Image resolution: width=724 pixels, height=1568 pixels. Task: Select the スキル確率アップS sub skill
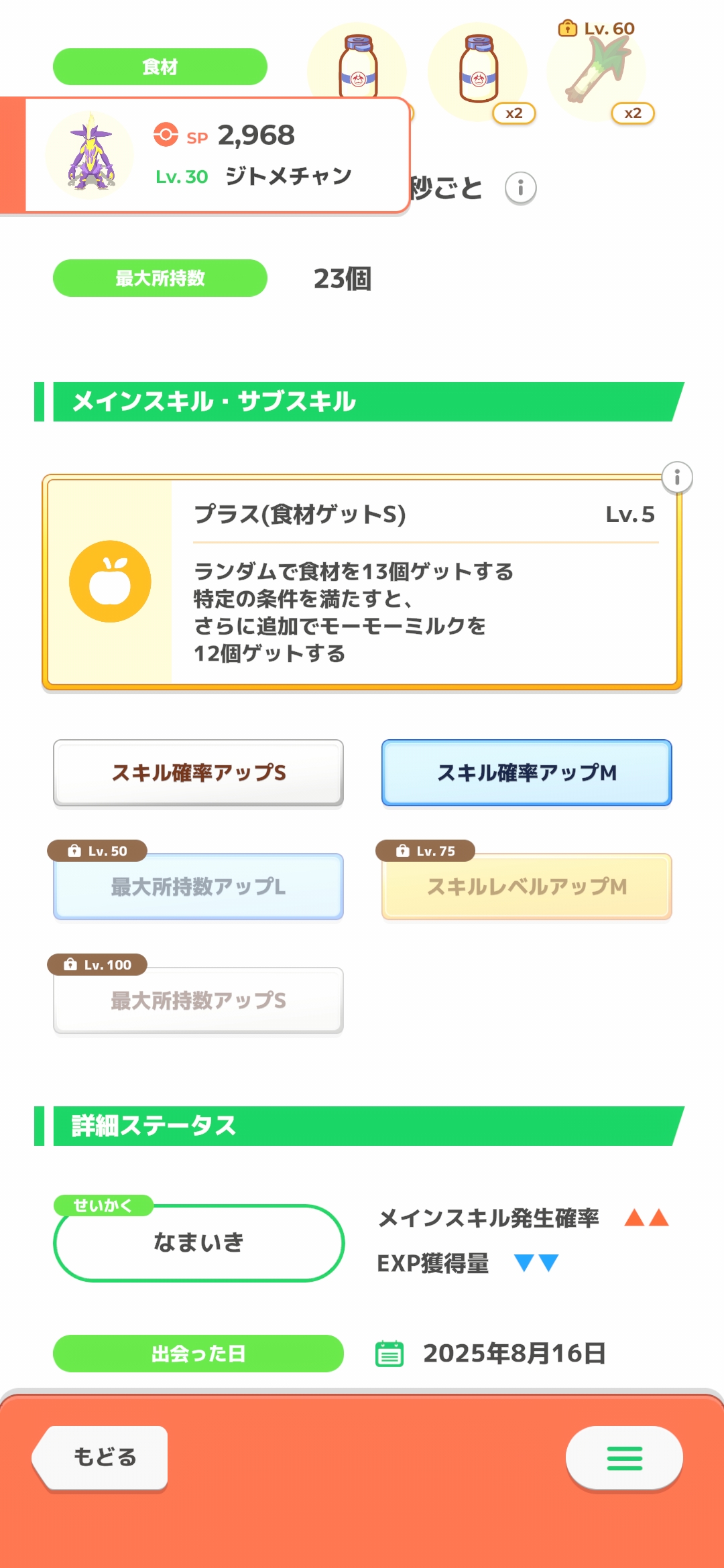(198, 773)
